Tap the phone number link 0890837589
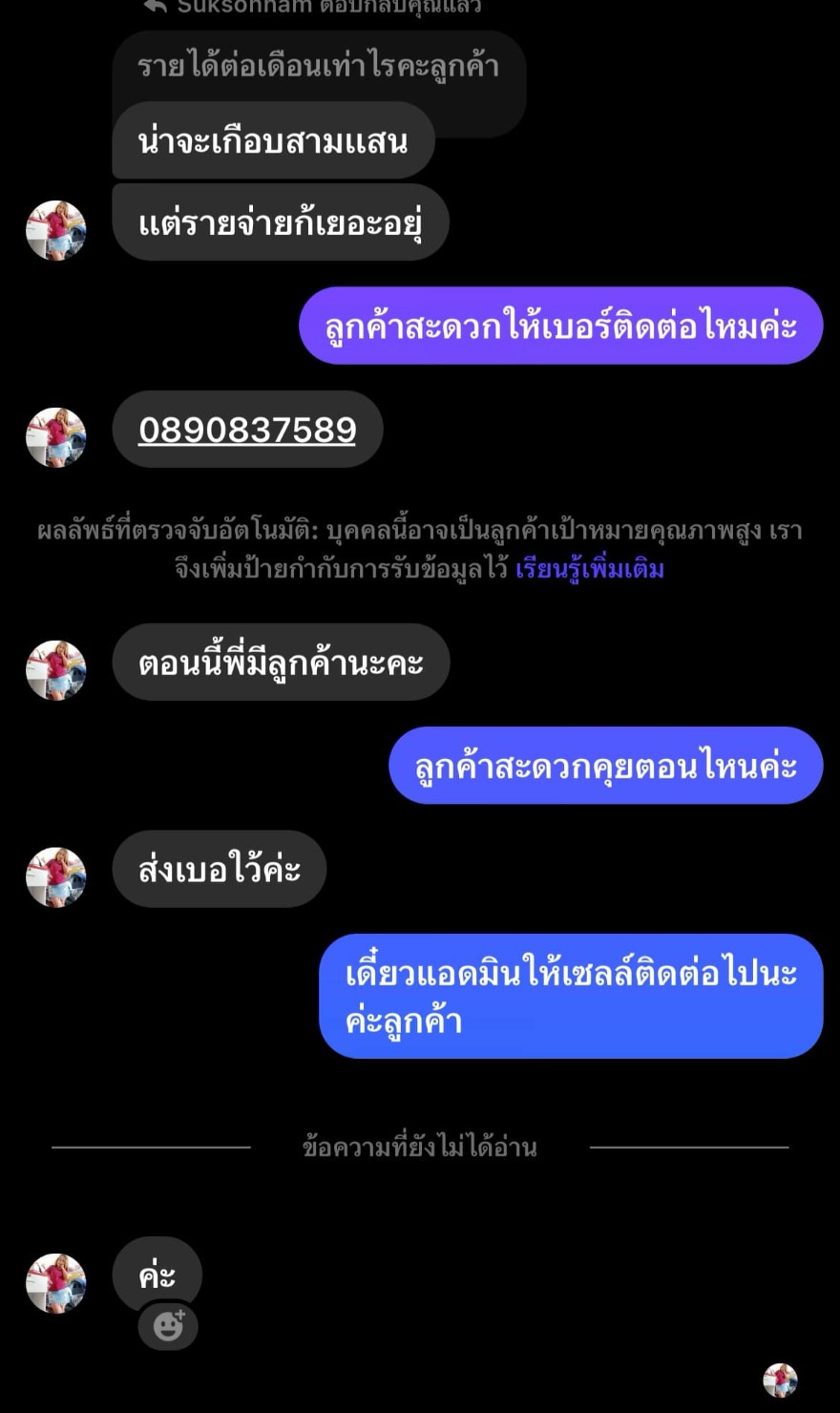This screenshot has width=840, height=1413. [x=247, y=430]
